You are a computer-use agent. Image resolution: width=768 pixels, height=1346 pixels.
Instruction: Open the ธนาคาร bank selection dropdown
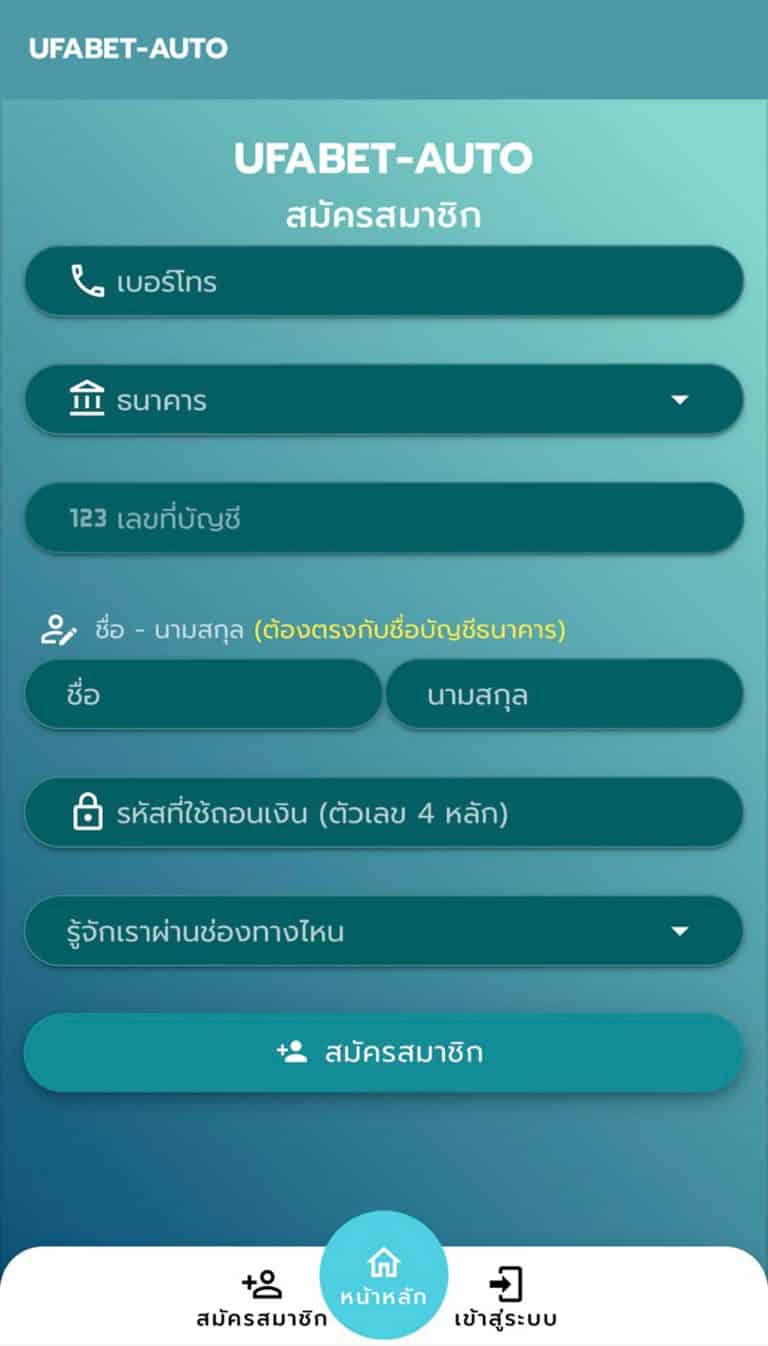tap(384, 399)
